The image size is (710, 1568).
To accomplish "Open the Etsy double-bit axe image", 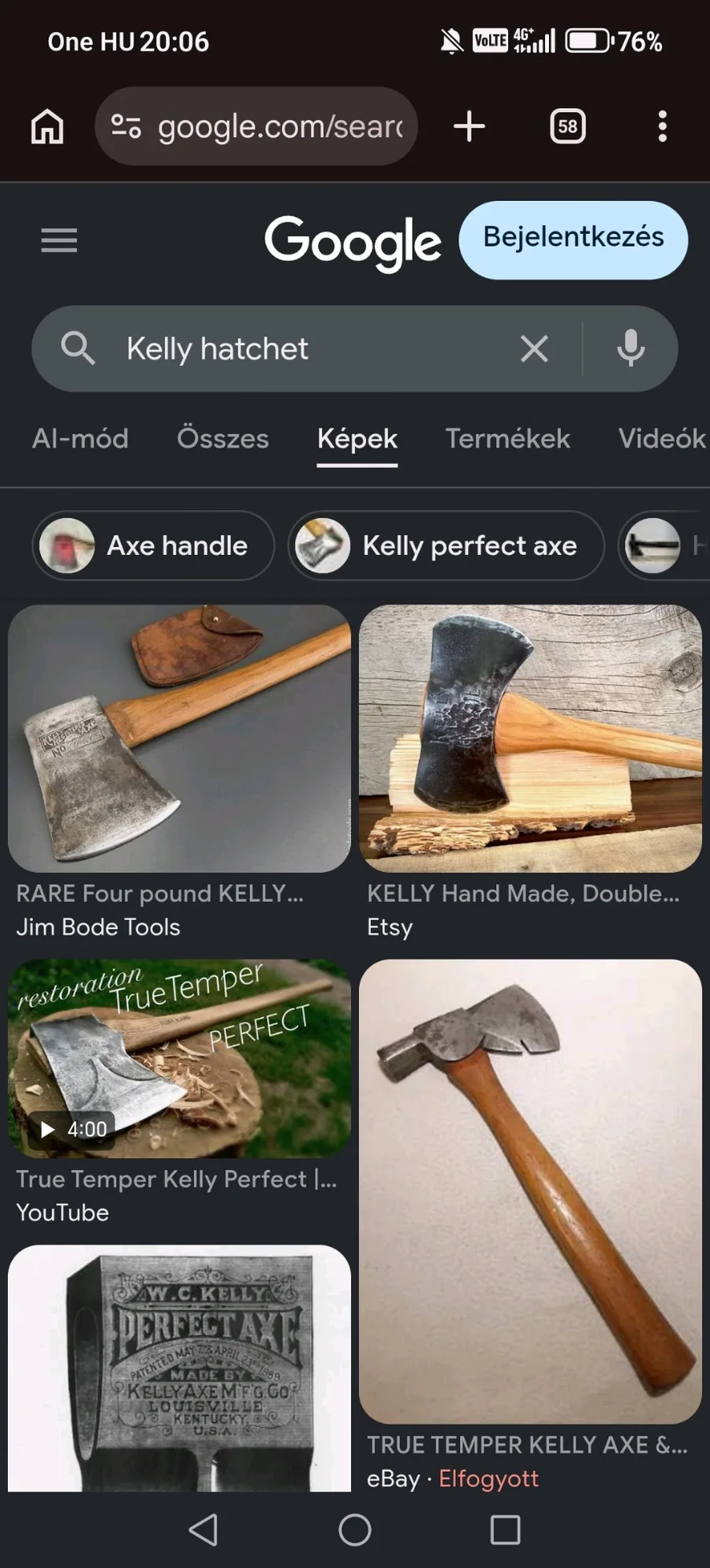I will (530, 739).
